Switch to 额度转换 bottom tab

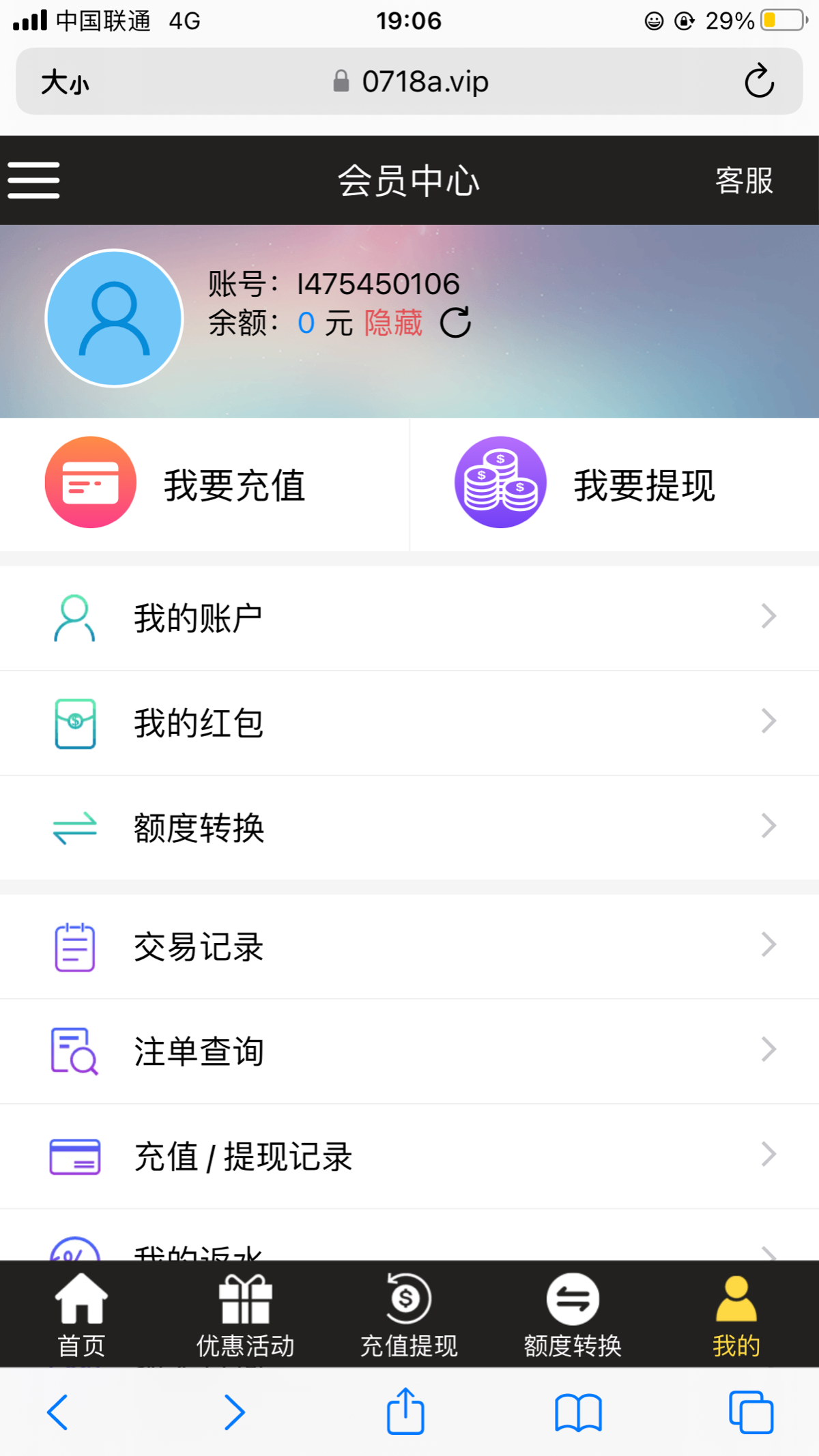click(573, 1315)
